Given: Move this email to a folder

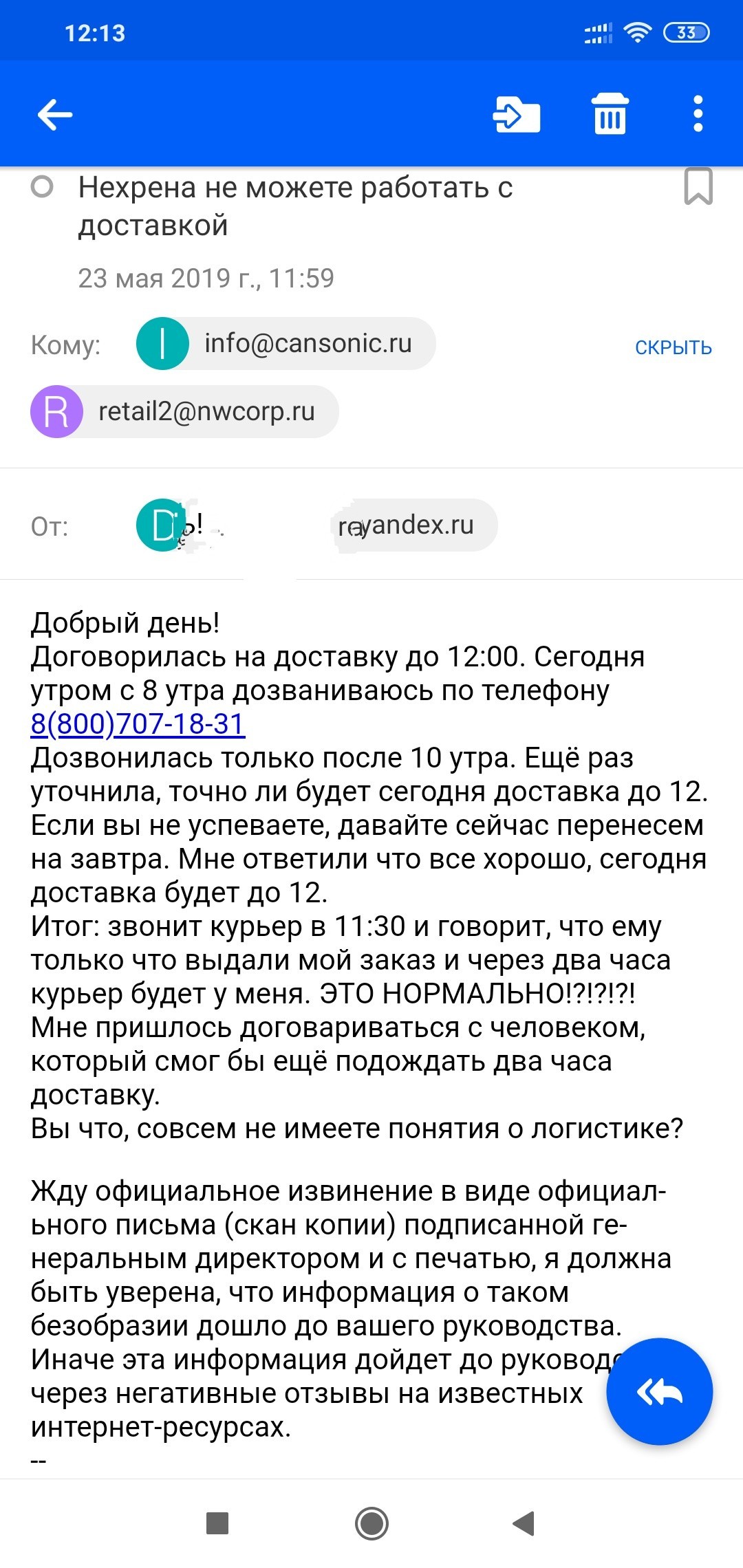Looking at the screenshot, I should click(x=517, y=114).
